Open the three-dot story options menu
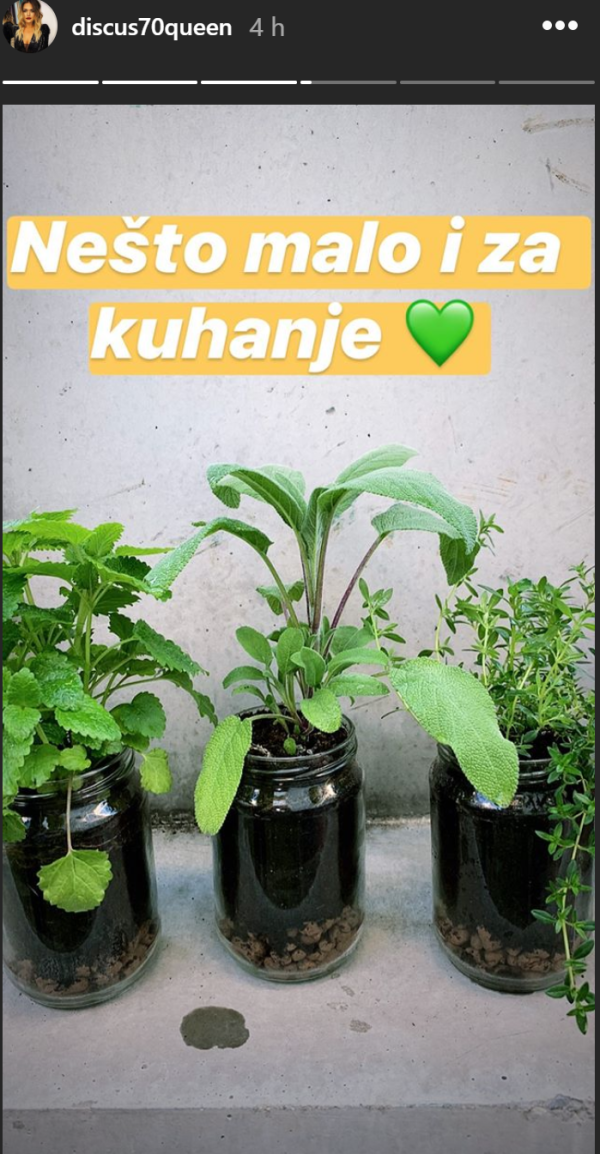The height and width of the screenshot is (1154, 600). [559, 27]
